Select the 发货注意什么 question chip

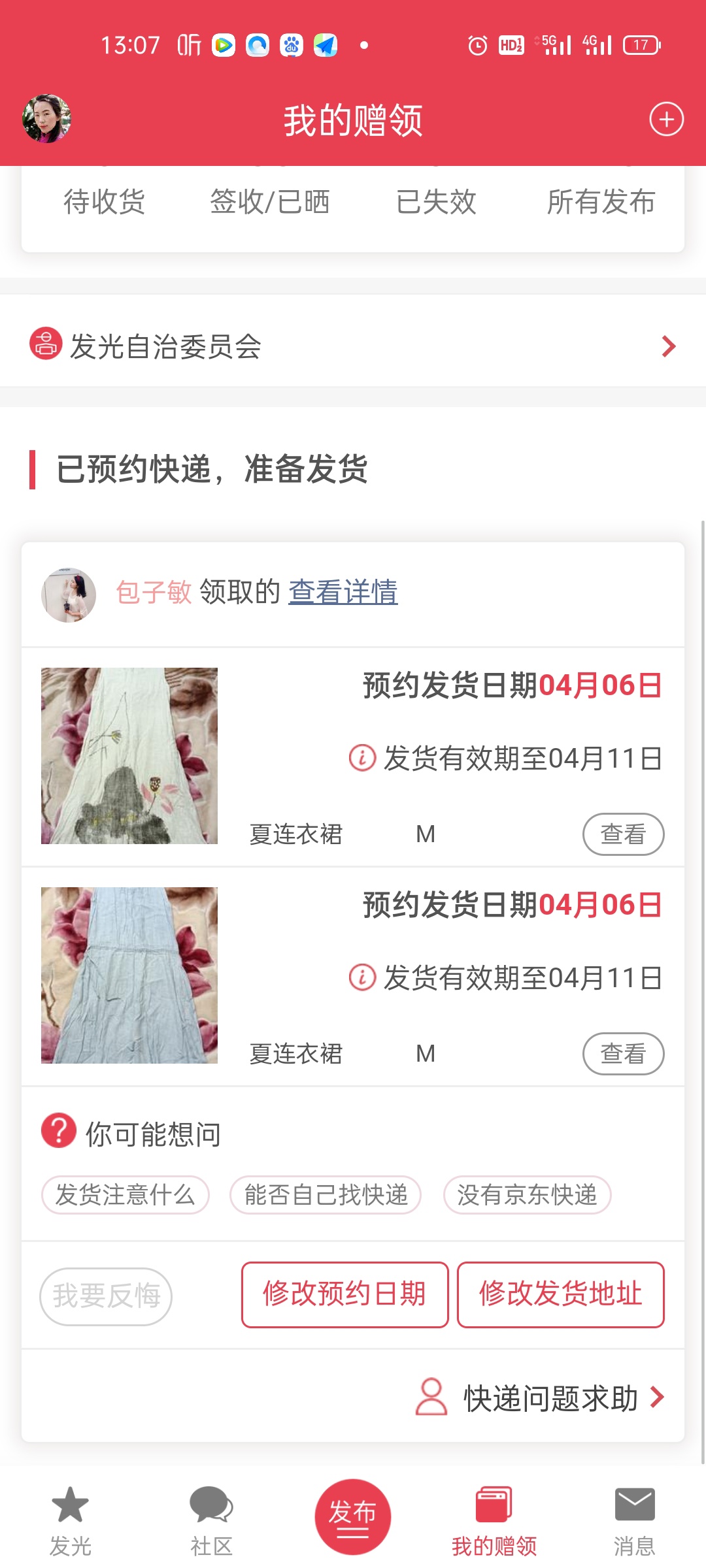click(x=126, y=1195)
